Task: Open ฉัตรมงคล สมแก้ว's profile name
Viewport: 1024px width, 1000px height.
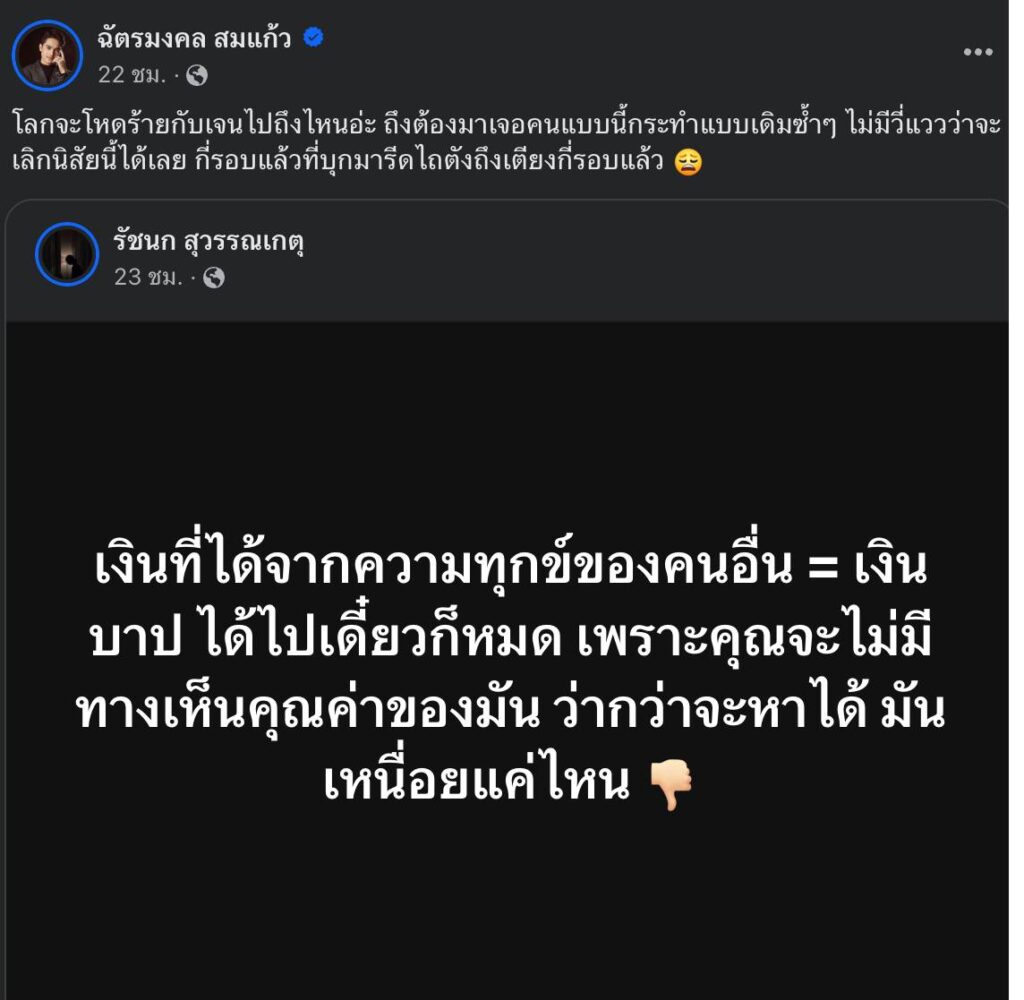Action: (196, 39)
